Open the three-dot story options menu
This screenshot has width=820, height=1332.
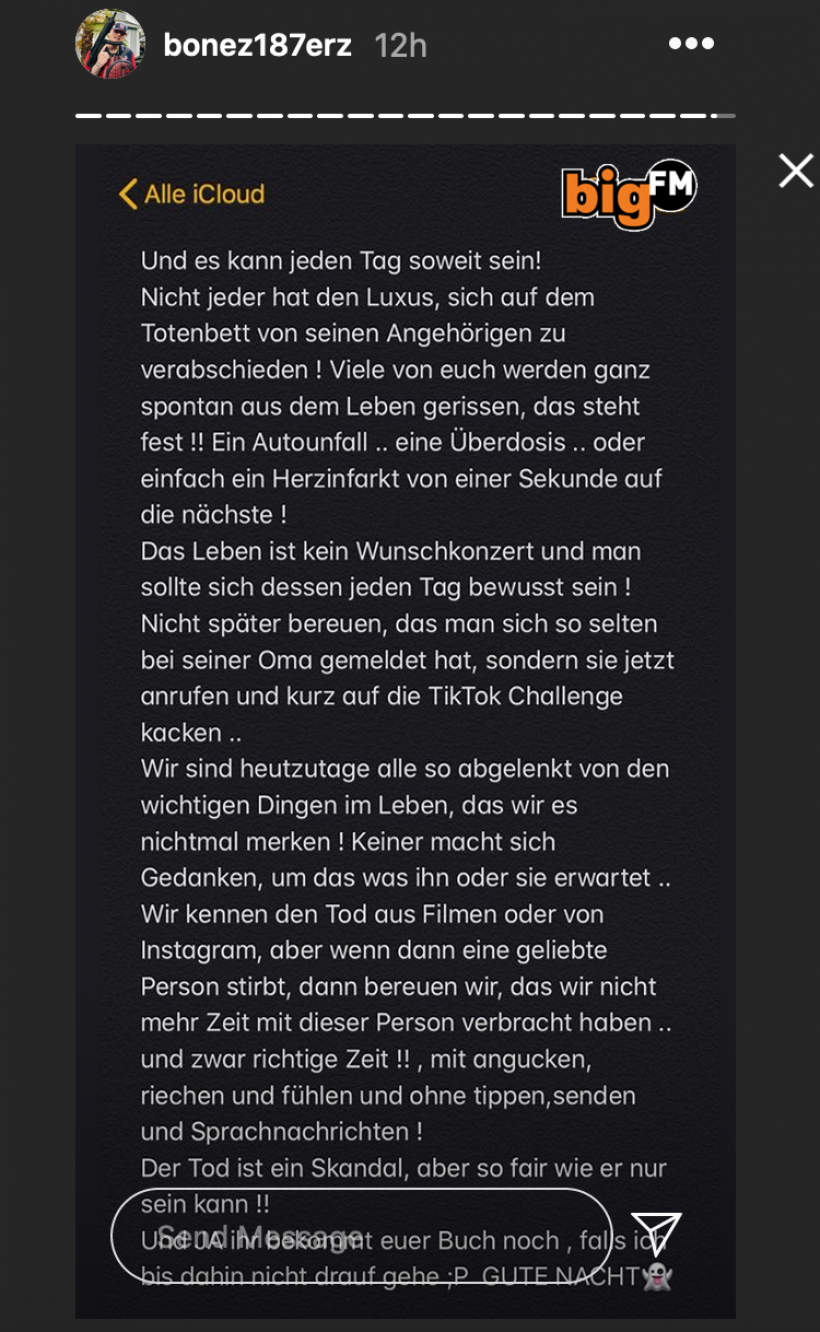(691, 44)
